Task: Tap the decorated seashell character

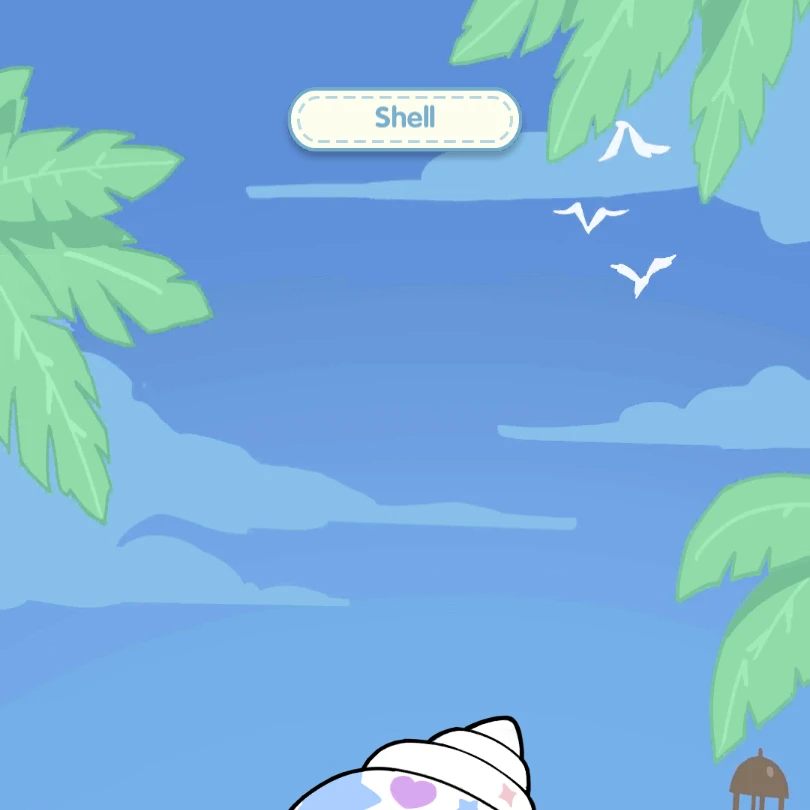Action: 430,775
